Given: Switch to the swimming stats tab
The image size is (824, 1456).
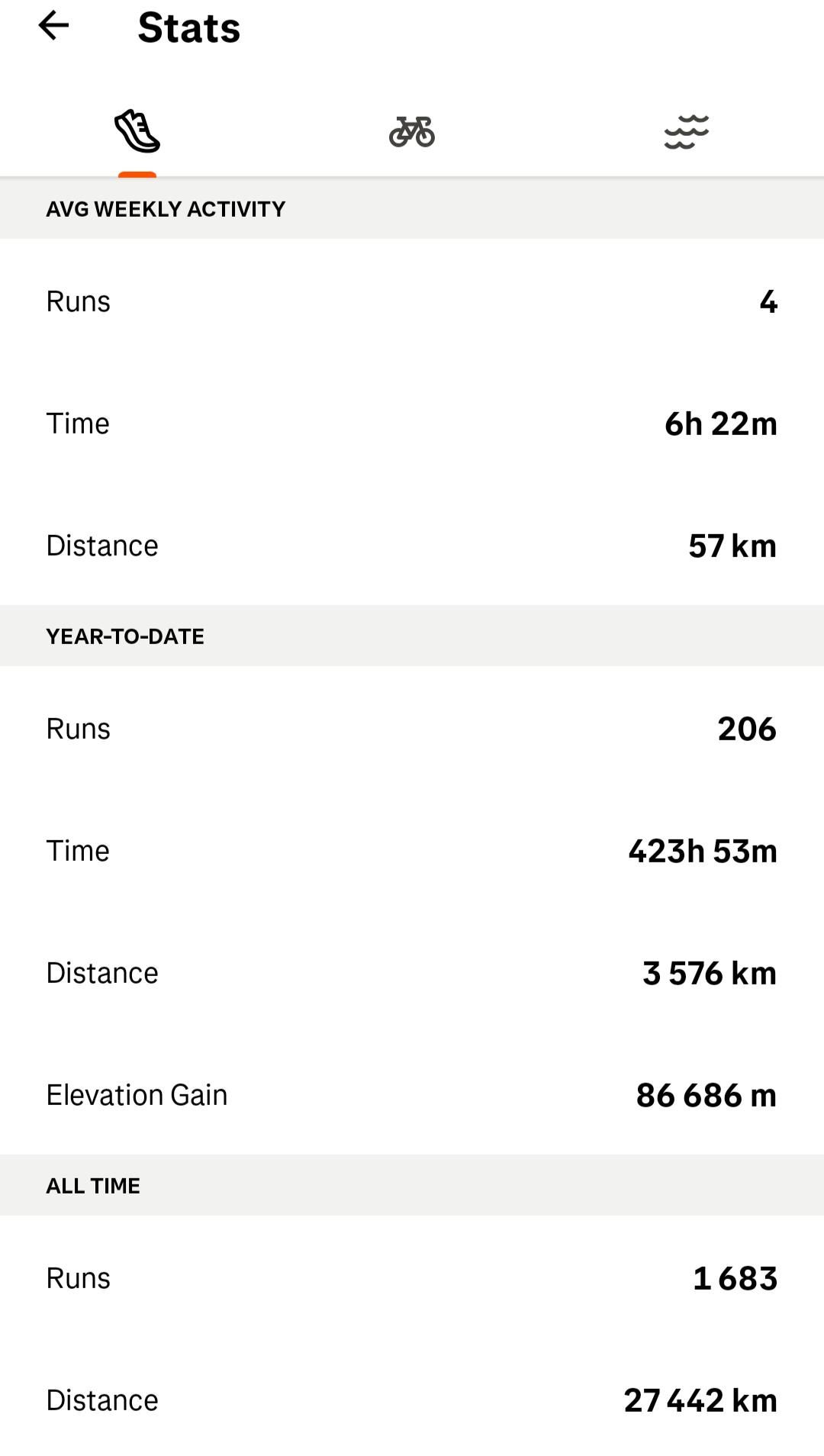Looking at the screenshot, I should tap(686, 131).
